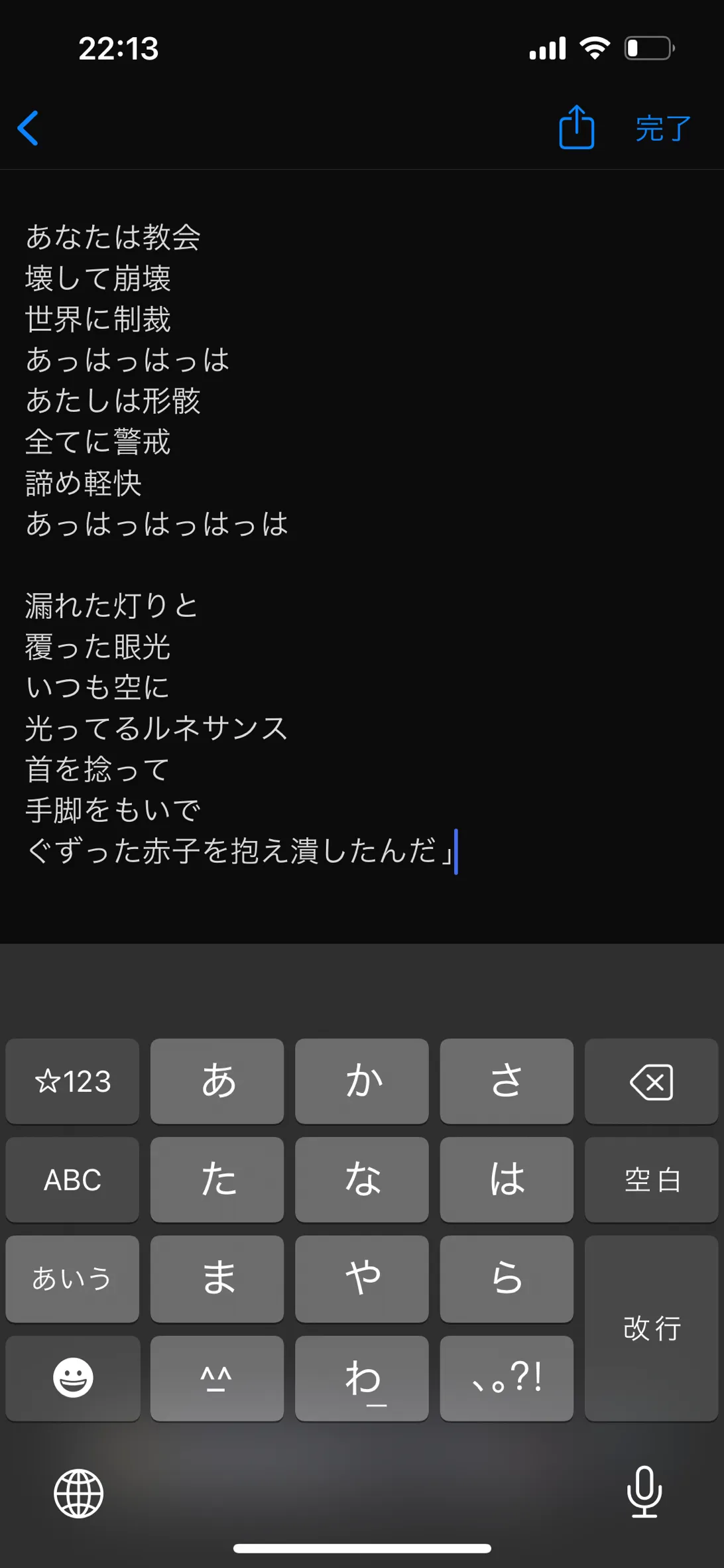Image resolution: width=724 pixels, height=1568 pixels.
Task: Switch keyboard to ABC mode
Action: (x=72, y=1179)
